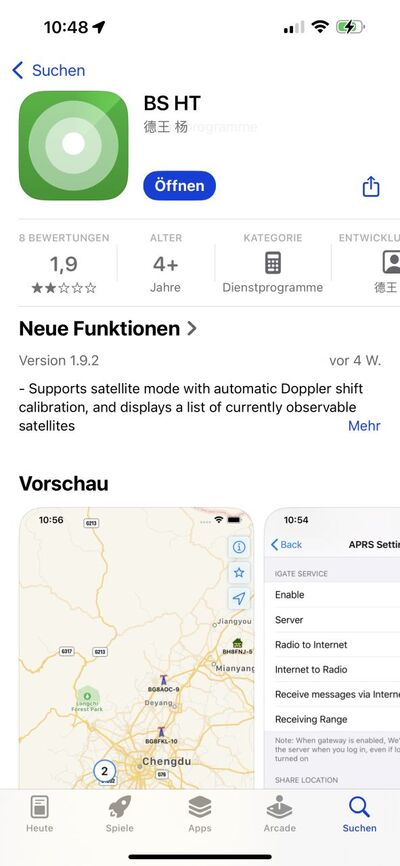This screenshot has width=400, height=866.
Task: Switch to the Spiele tab
Action: tap(120, 814)
